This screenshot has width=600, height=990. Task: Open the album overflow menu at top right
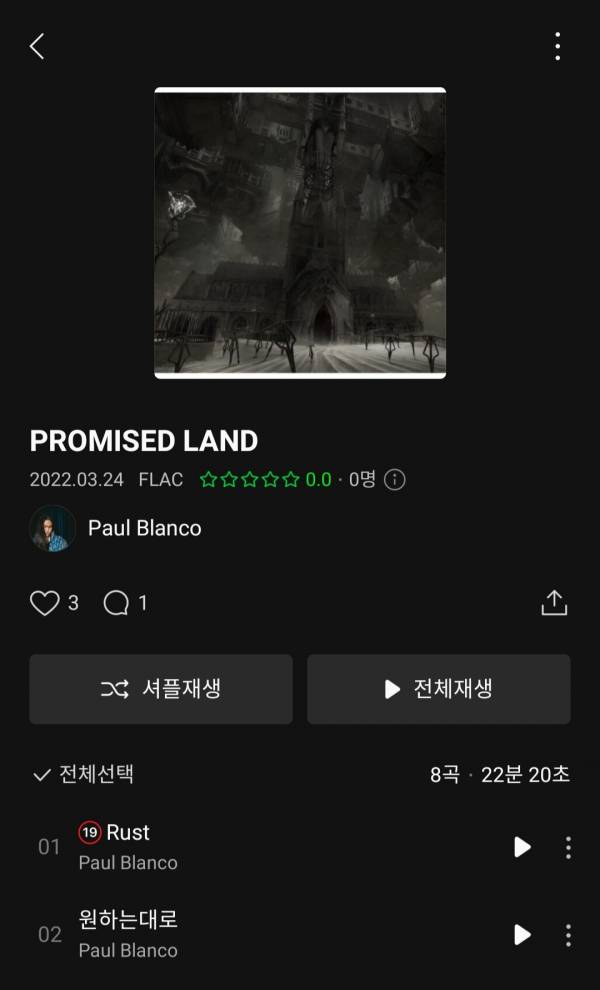[557, 46]
